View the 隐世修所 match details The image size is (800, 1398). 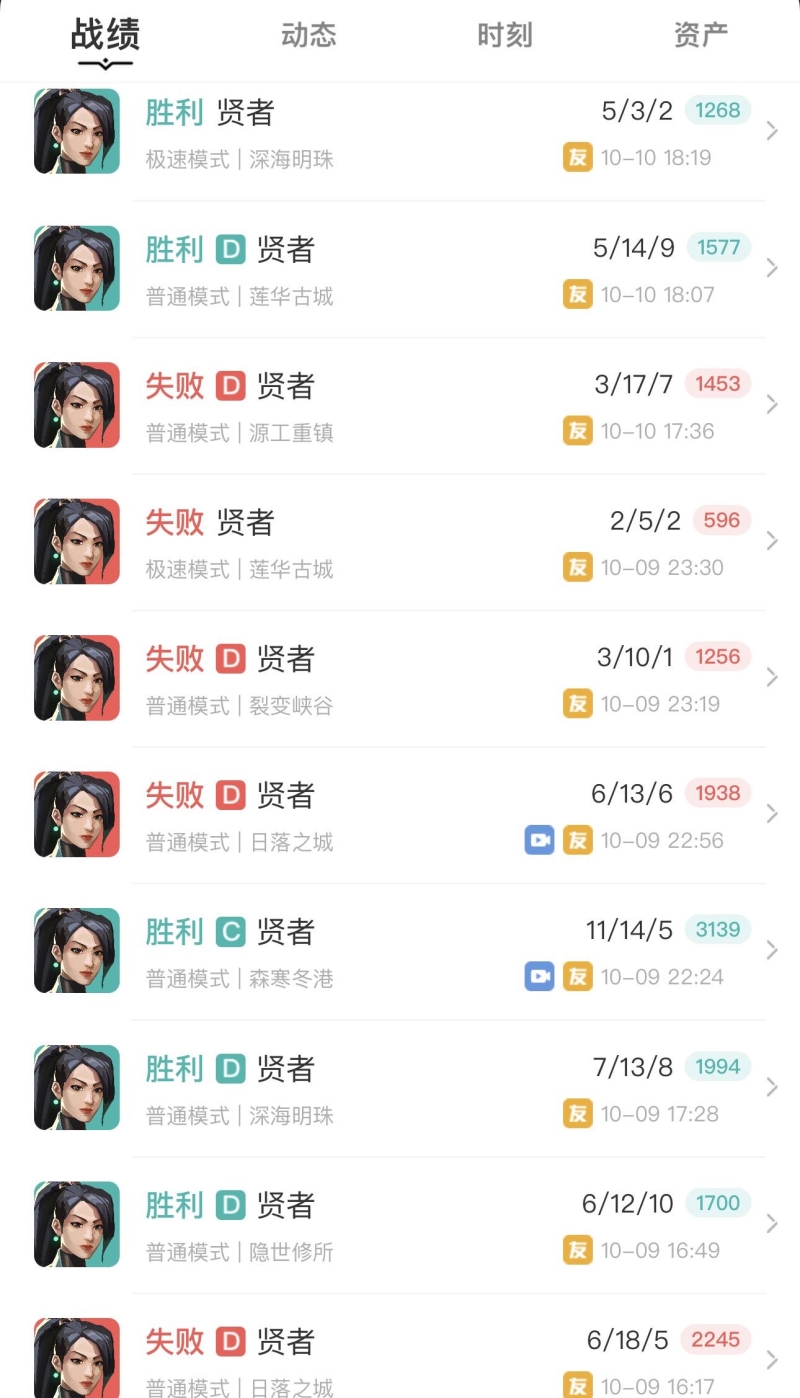point(400,1226)
